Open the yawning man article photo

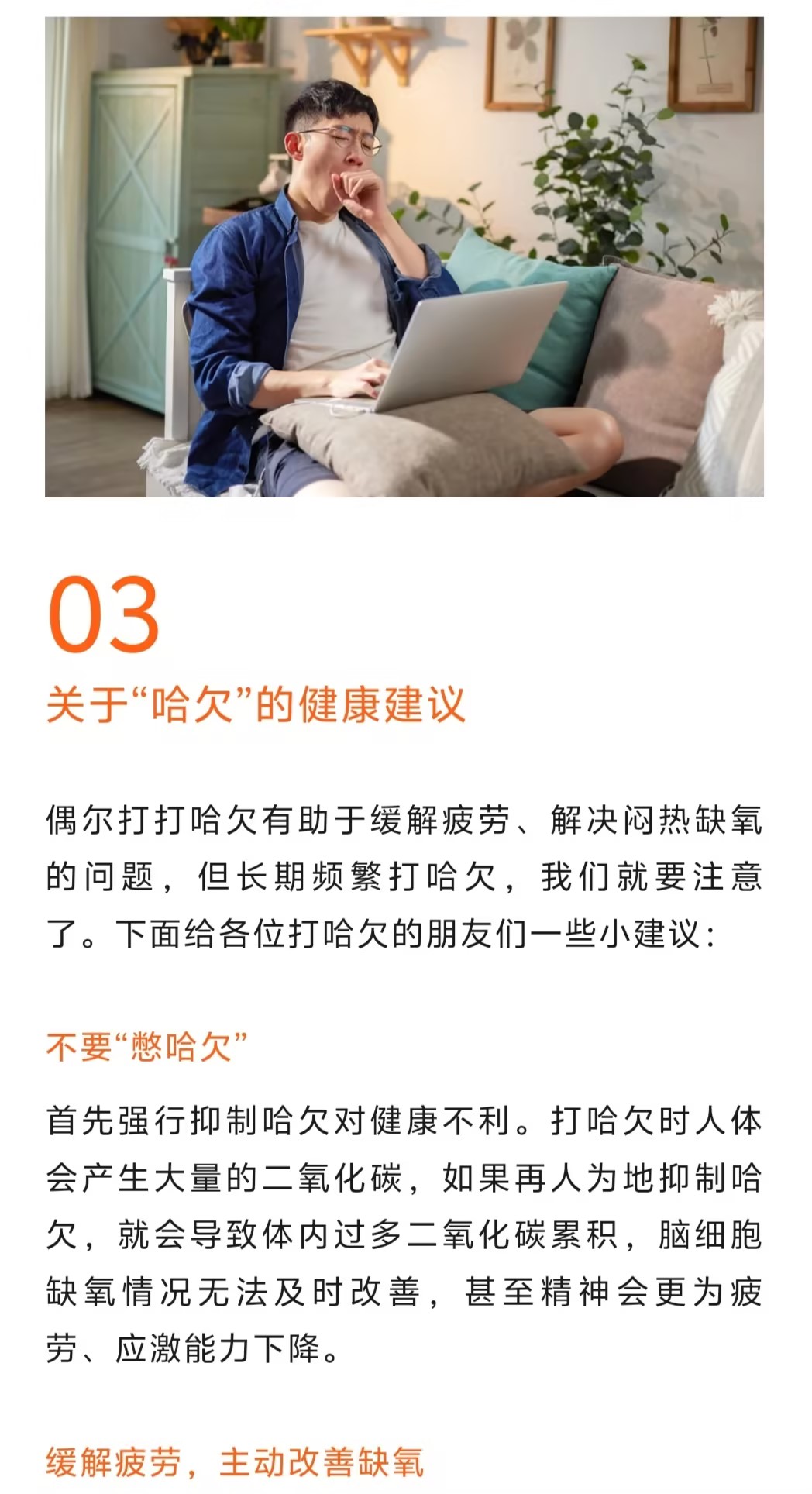[404, 257]
